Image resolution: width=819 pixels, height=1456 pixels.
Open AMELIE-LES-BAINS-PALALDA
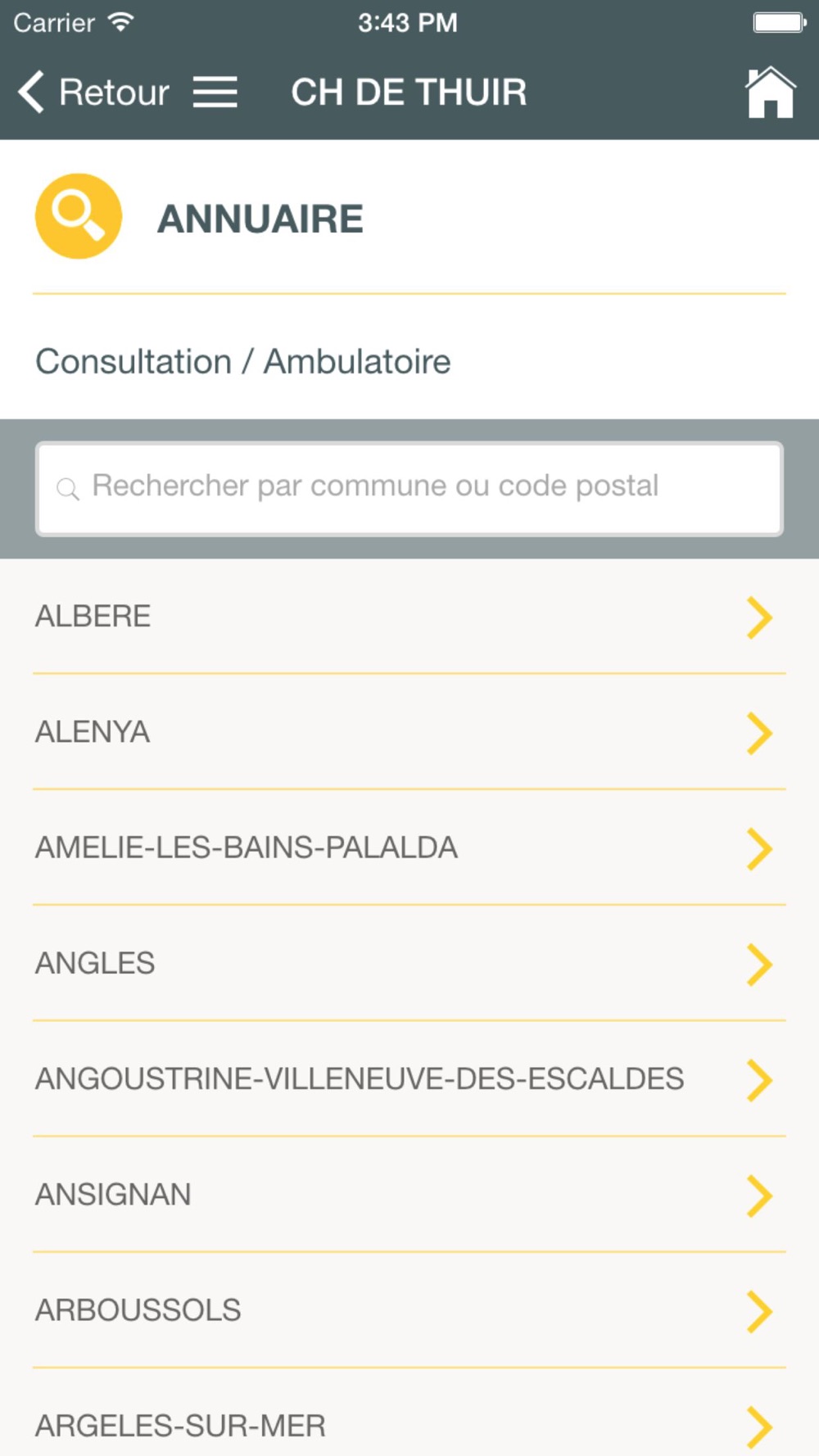pyautogui.click(x=409, y=848)
